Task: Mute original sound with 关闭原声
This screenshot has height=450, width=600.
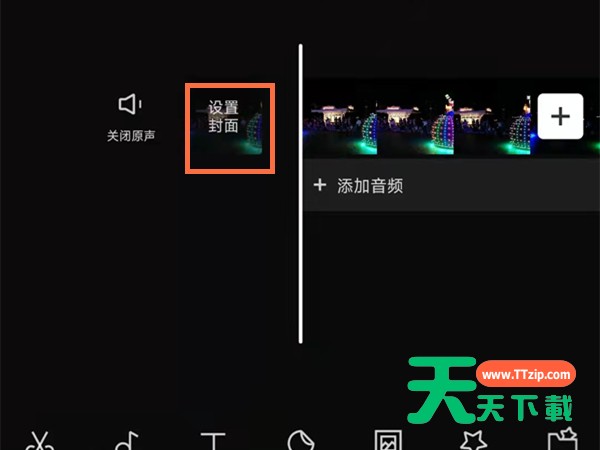Action: coord(131,116)
